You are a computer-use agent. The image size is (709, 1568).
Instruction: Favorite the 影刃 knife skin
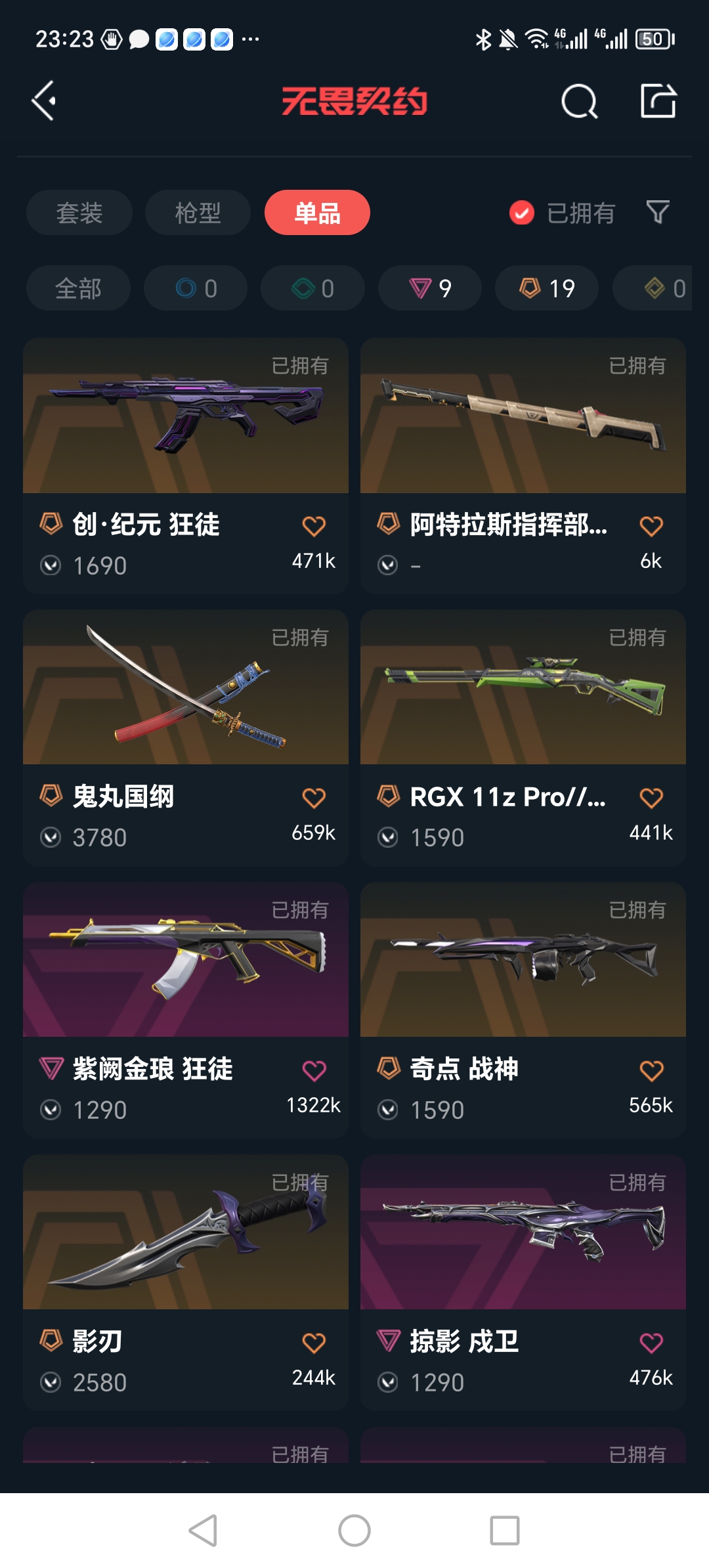click(x=314, y=1341)
